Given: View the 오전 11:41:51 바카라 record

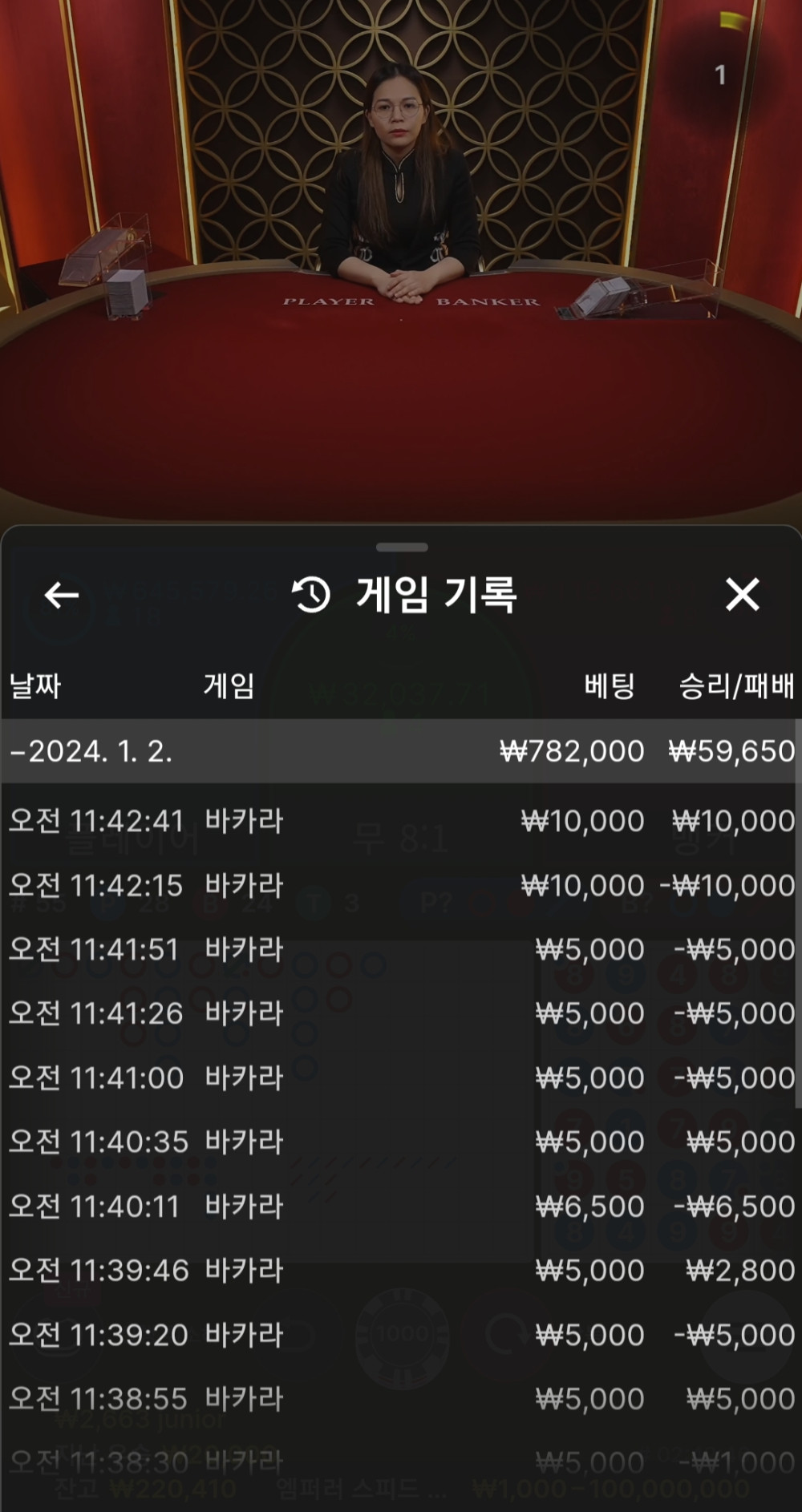Looking at the screenshot, I should tap(401, 949).
